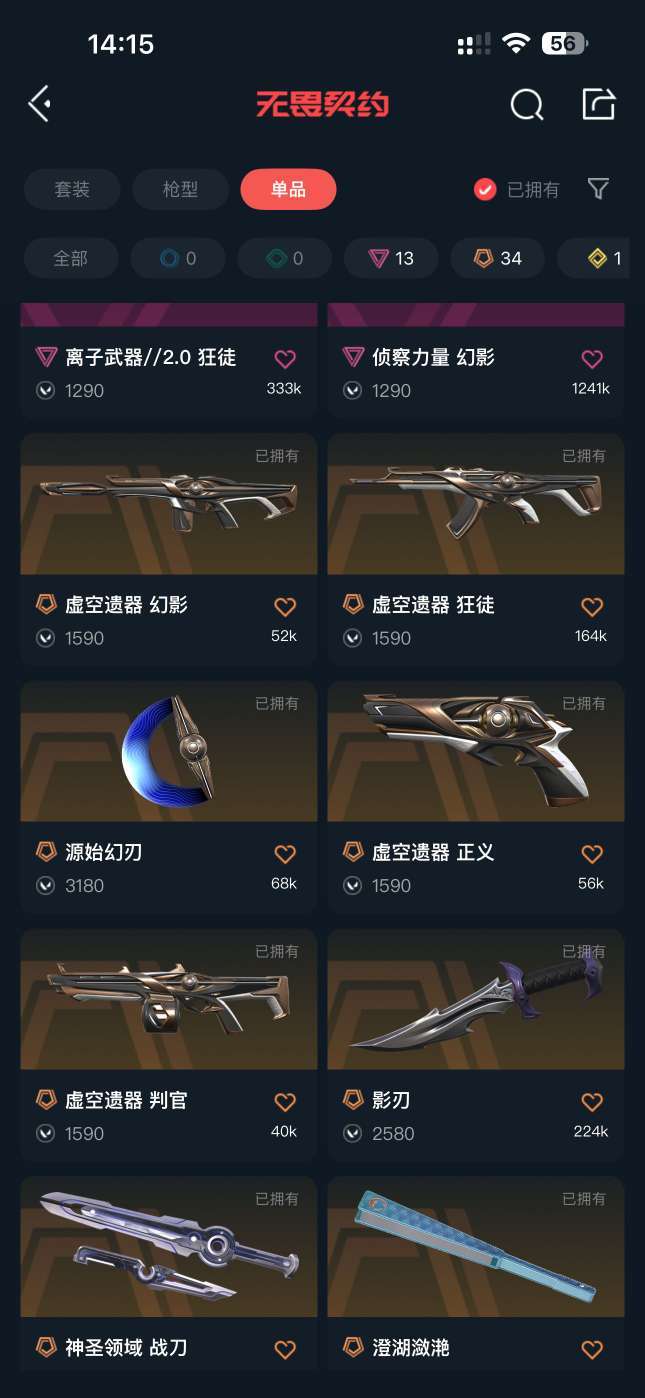Viewport: 645px width, 1398px height.
Task: Like the 虚空遗器 正义 skin
Action: [592, 854]
